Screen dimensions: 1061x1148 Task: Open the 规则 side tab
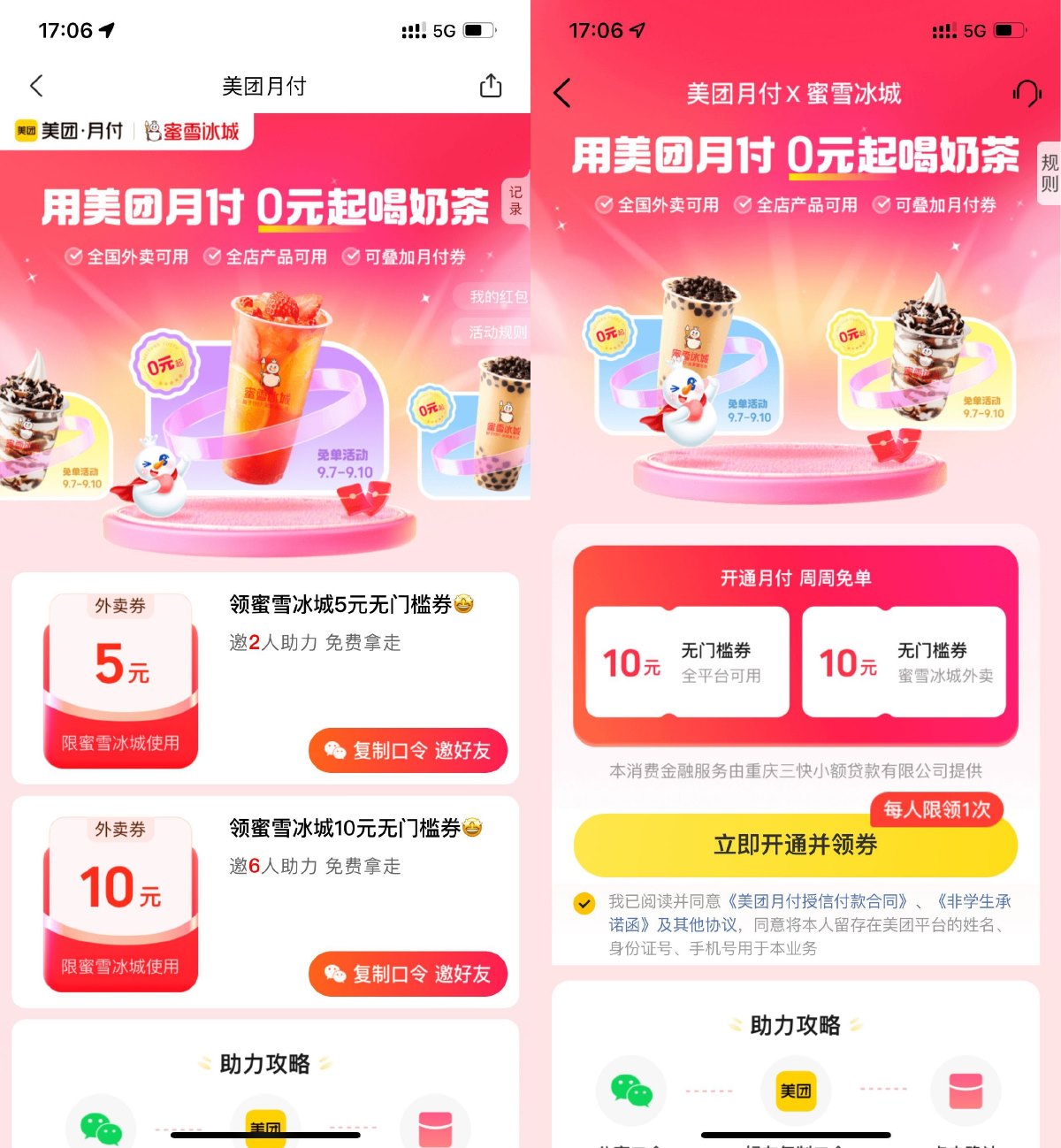click(1049, 173)
